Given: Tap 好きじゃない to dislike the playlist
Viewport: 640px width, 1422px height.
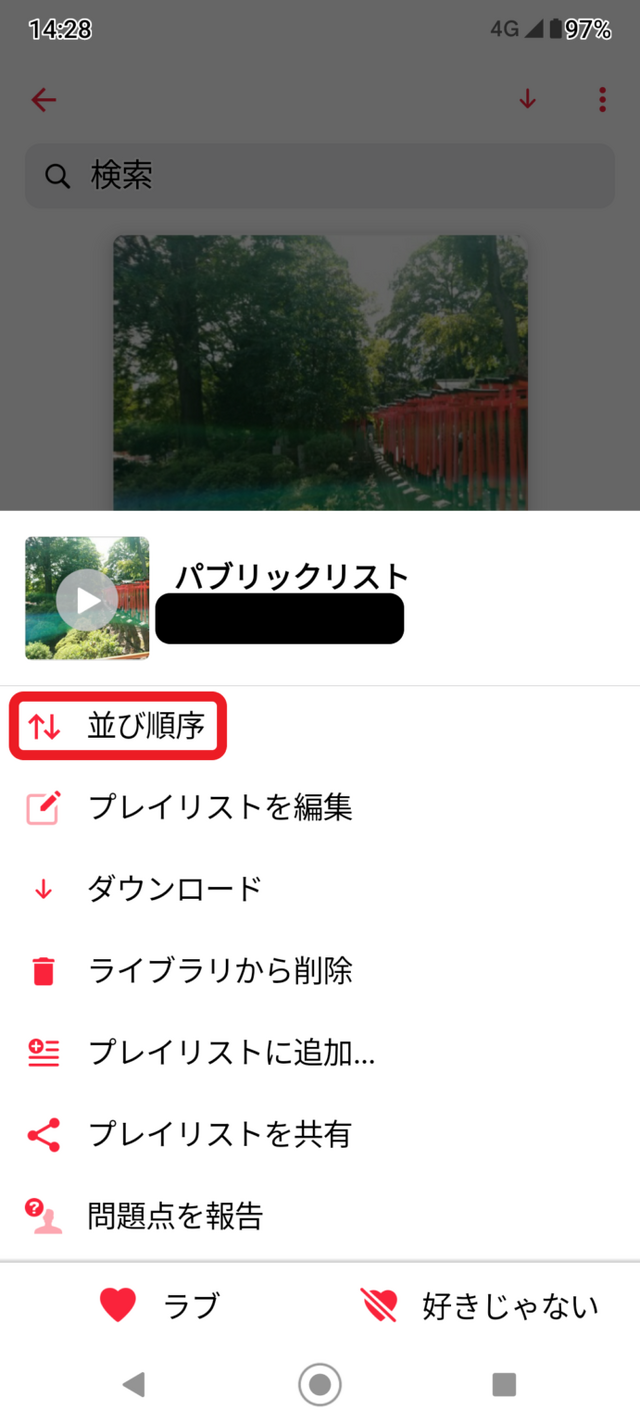Looking at the screenshot, I should click(x=480, y=1305).
